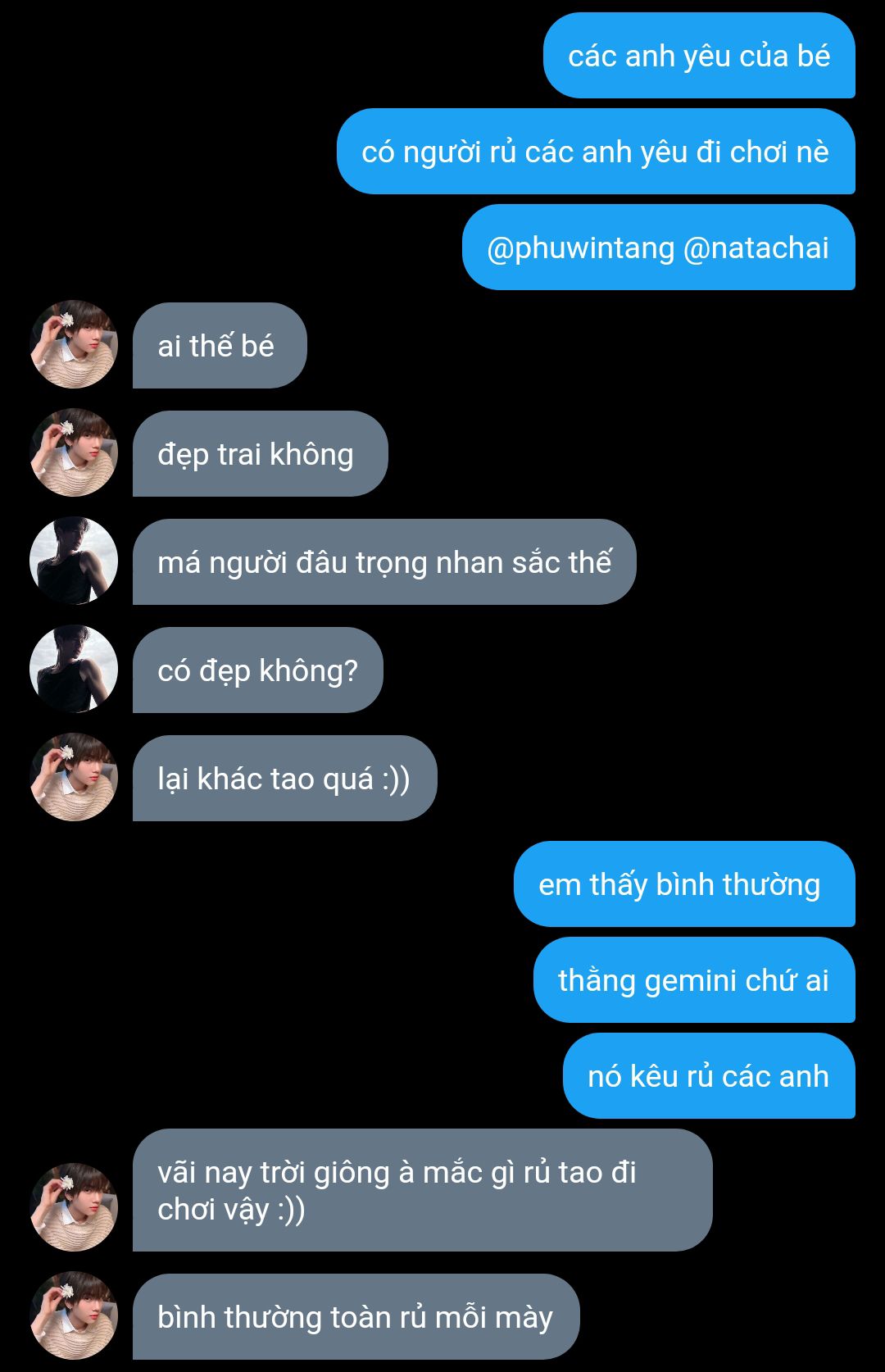This screenshot has height=1372, width=885.
Task: View sender profile next to "có đẹp không?"
Action: 74,669
